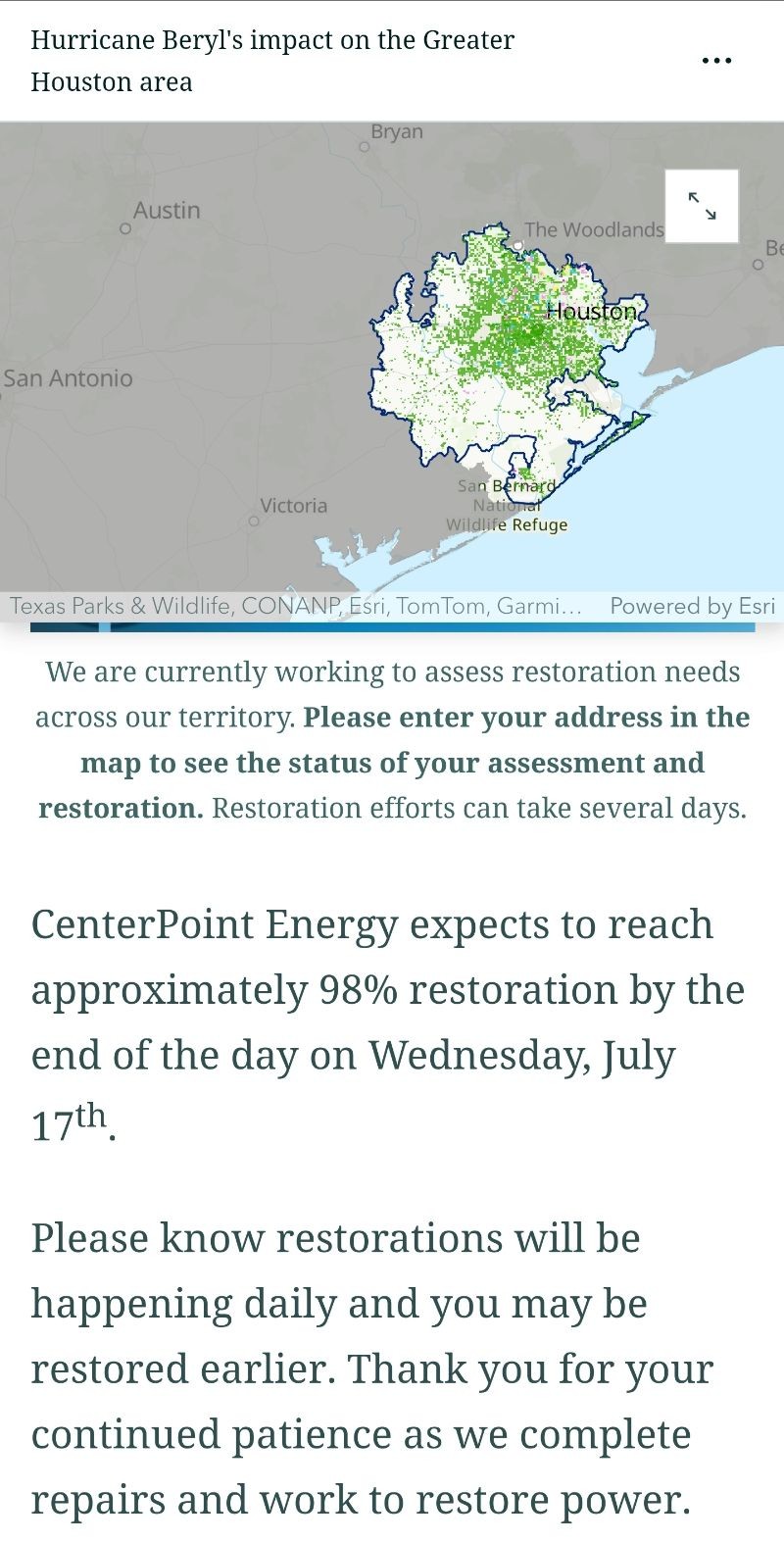Select the Austin city marker dot
Screen dimensions: 784x1542
click(x=125, y=229)
